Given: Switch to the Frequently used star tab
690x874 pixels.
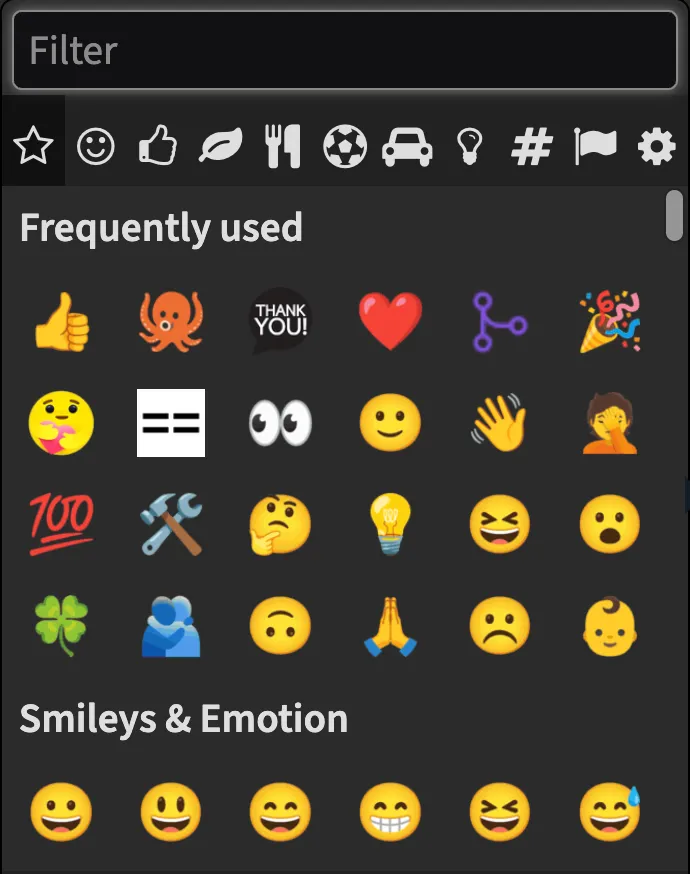Looking at the screenshot, I should coord(33,148).
